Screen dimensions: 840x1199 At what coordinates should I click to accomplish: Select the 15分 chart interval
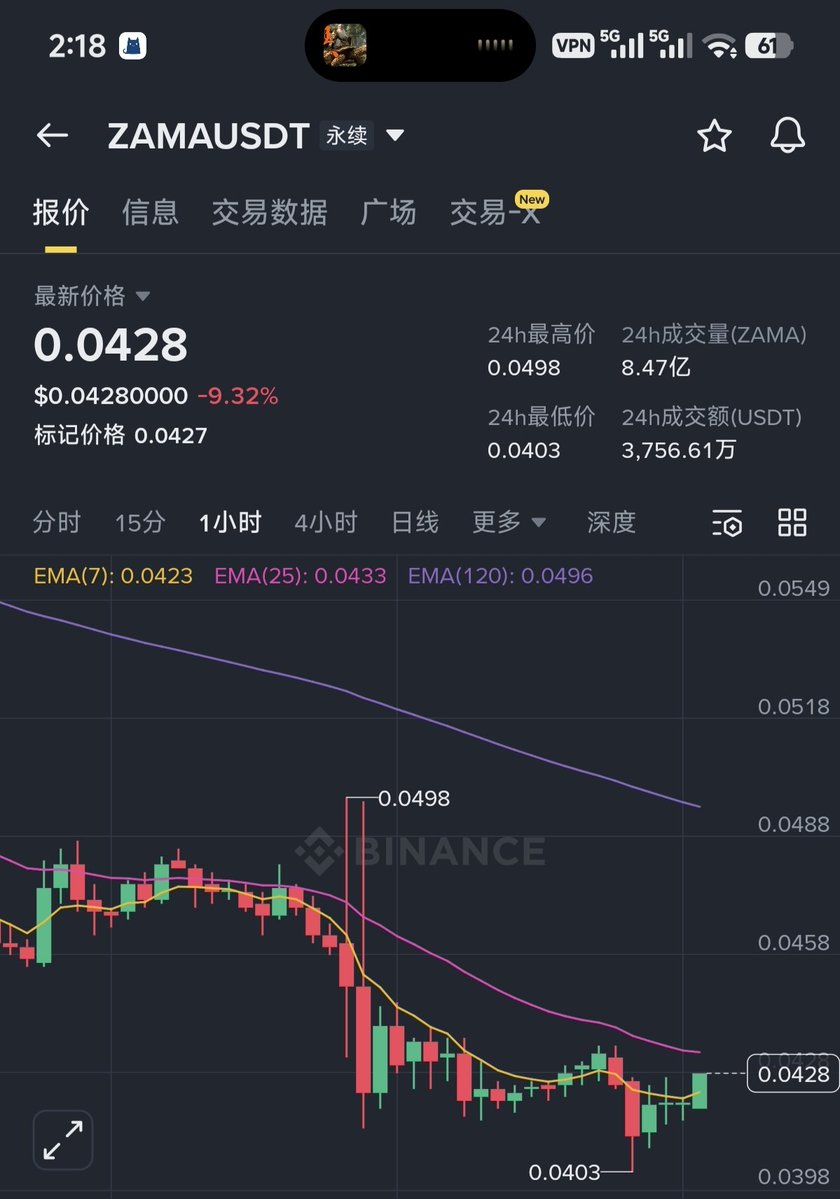[x=139, y=522]
